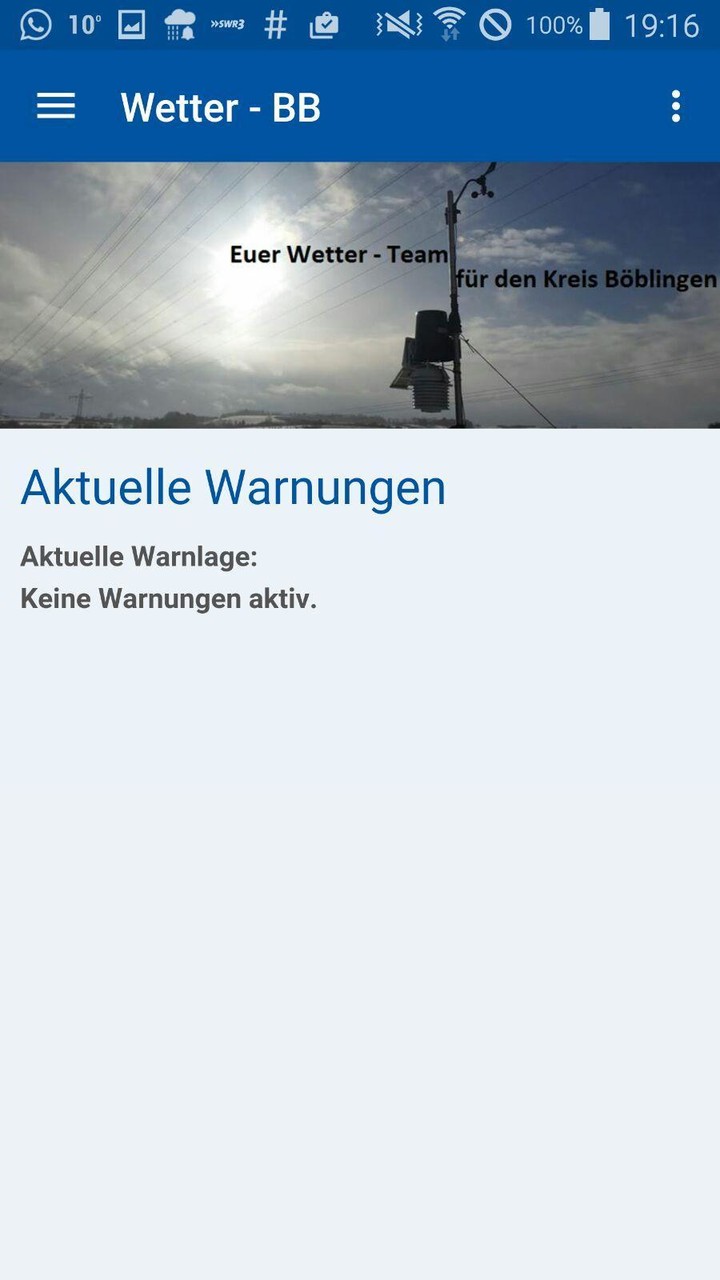This screenshot has height=1280, width=720.
Task: Tap the 'Keine Warnungen aktiv' text
Action: tap(168, 598)
